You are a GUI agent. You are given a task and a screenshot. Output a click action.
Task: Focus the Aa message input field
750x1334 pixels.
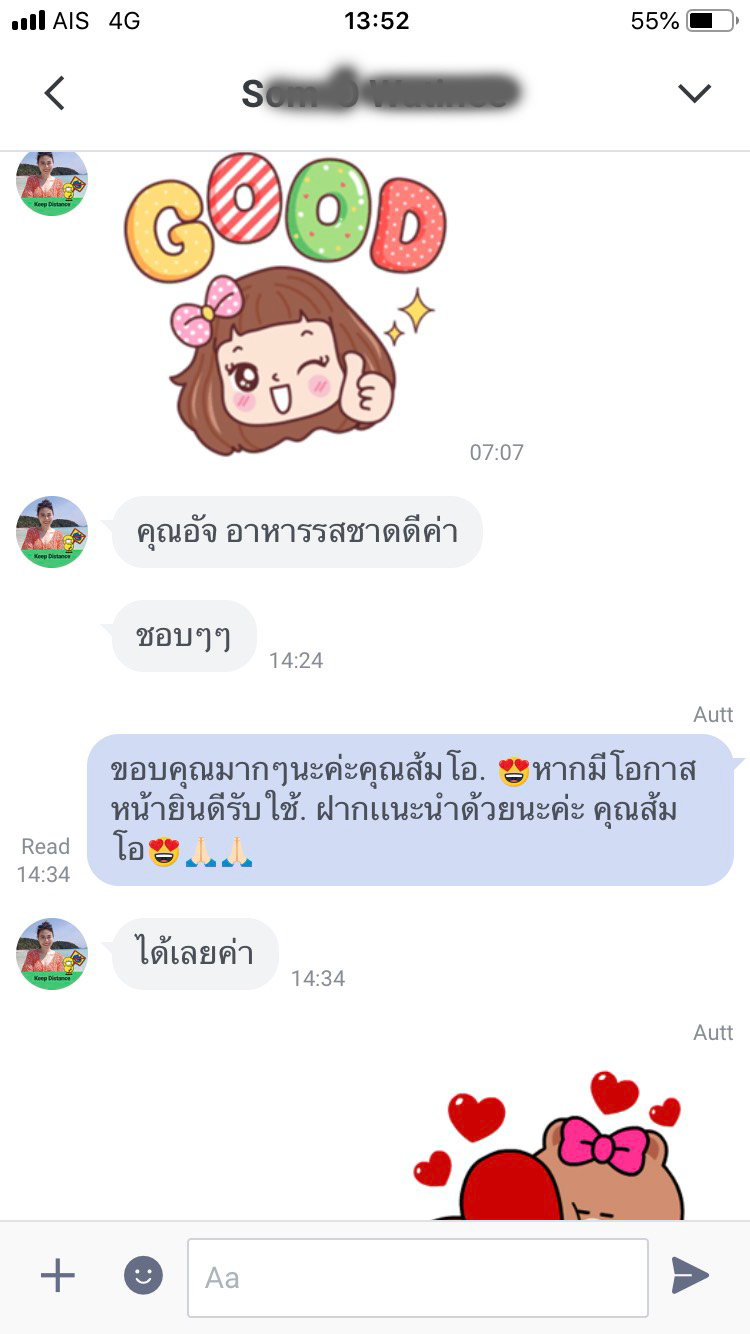417,1277
